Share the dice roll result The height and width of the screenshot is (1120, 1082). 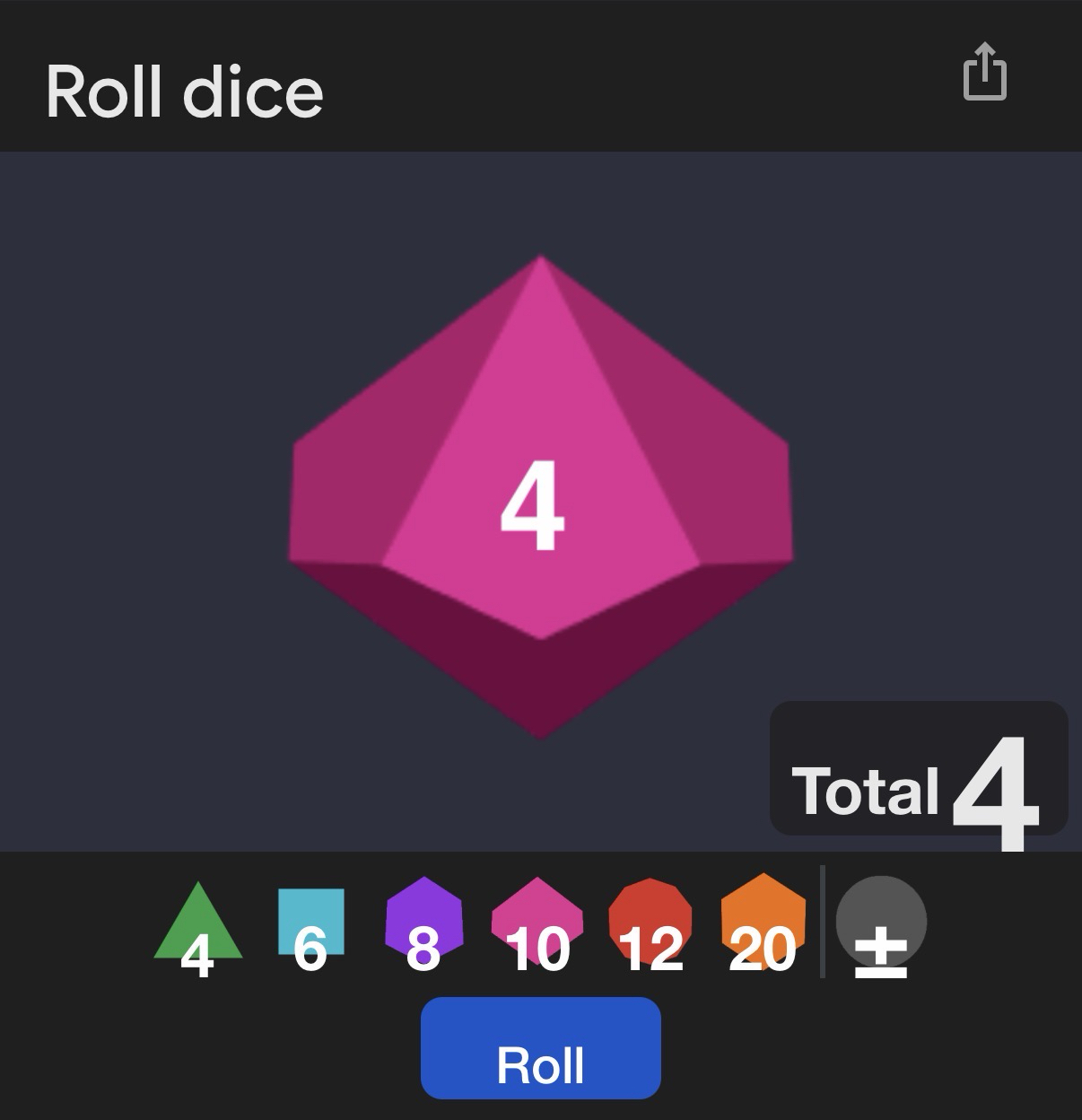tap(984, 72)
